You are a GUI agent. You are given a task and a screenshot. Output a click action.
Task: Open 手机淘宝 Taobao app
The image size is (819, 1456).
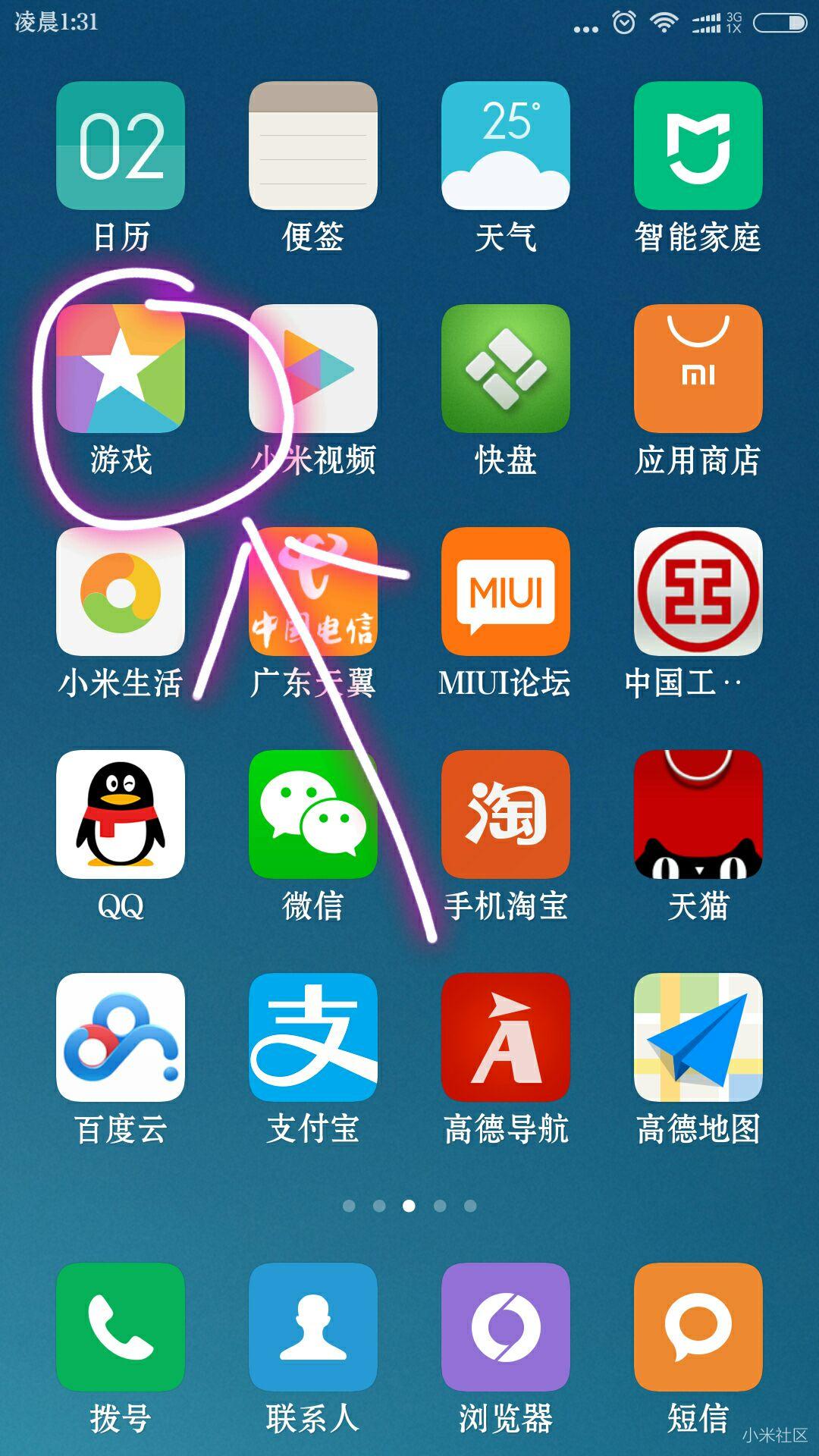[x=506, y=814]
